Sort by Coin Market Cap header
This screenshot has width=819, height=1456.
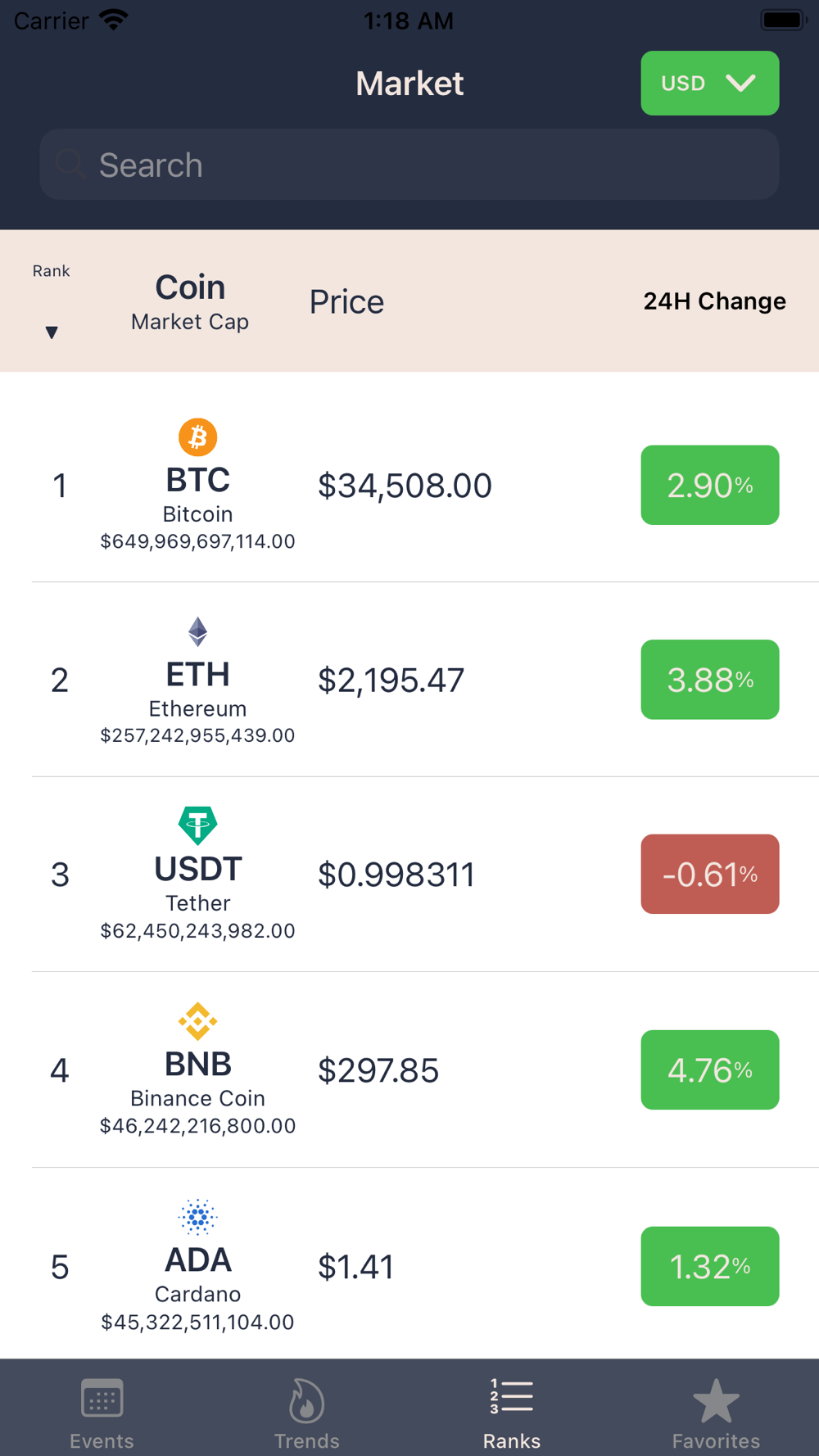click(x=190, y=301)
